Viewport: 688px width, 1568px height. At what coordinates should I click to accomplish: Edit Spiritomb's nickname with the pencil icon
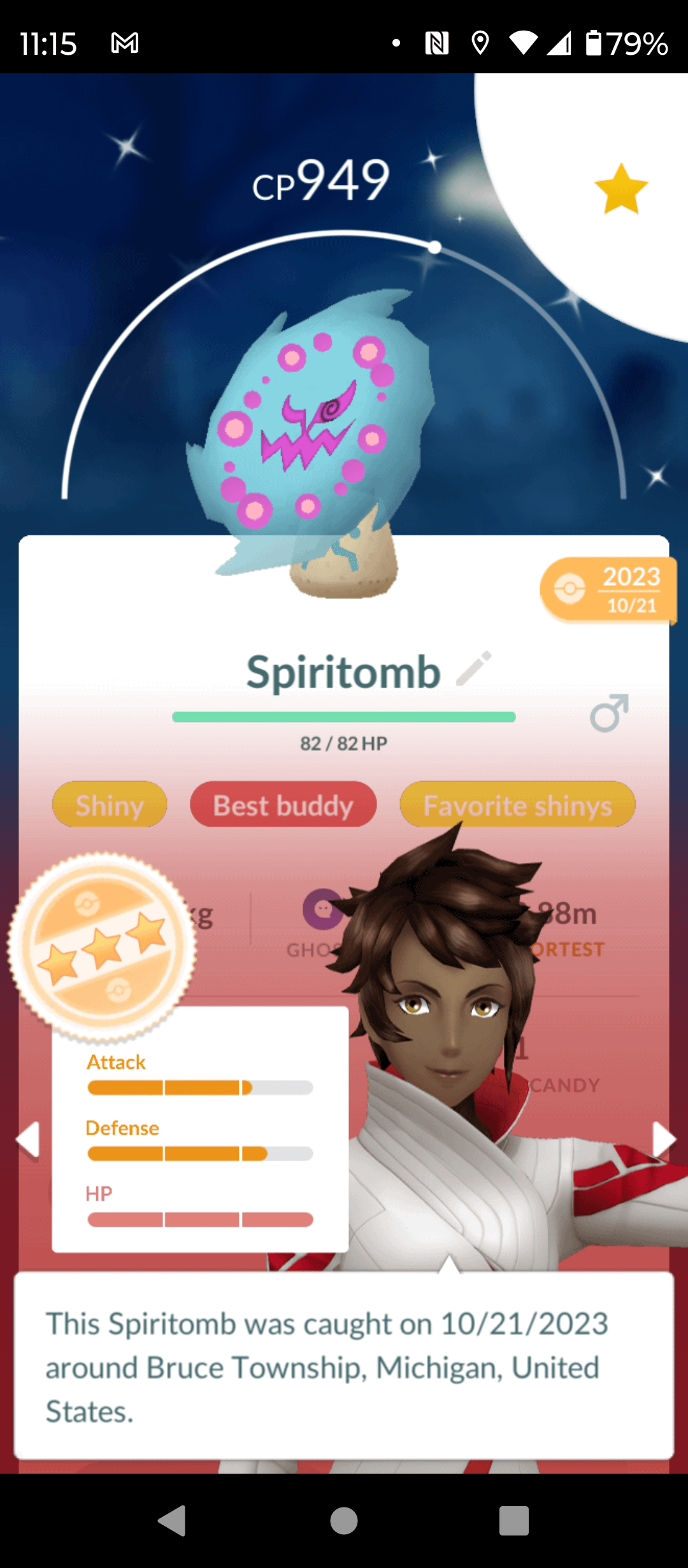tap(475, 669)
